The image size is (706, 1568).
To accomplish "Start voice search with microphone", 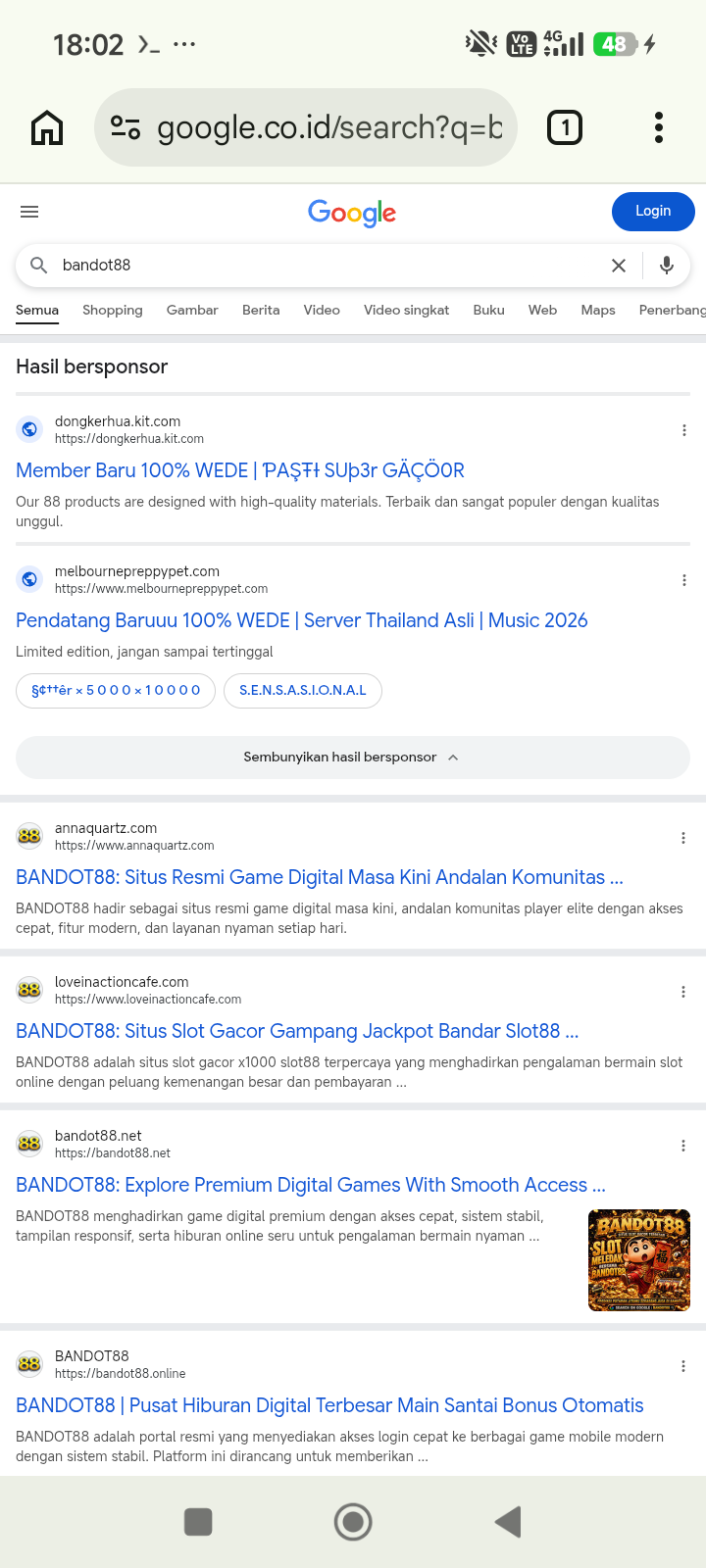I will pos(667,266).
